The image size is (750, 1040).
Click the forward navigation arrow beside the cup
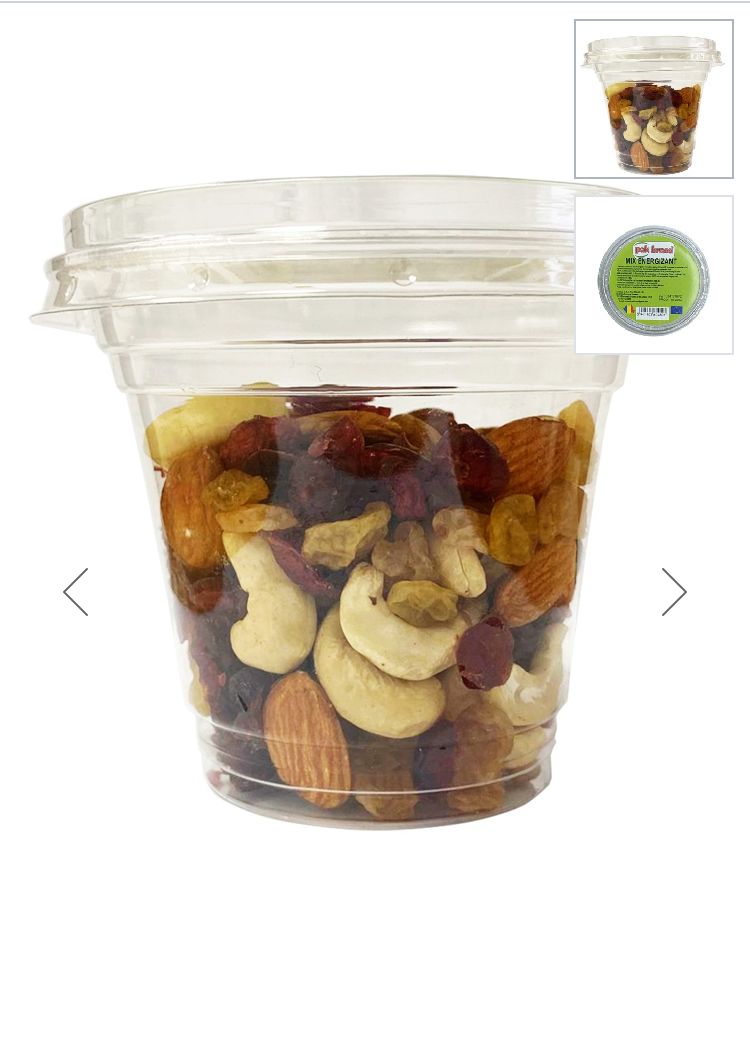[675, 591]
